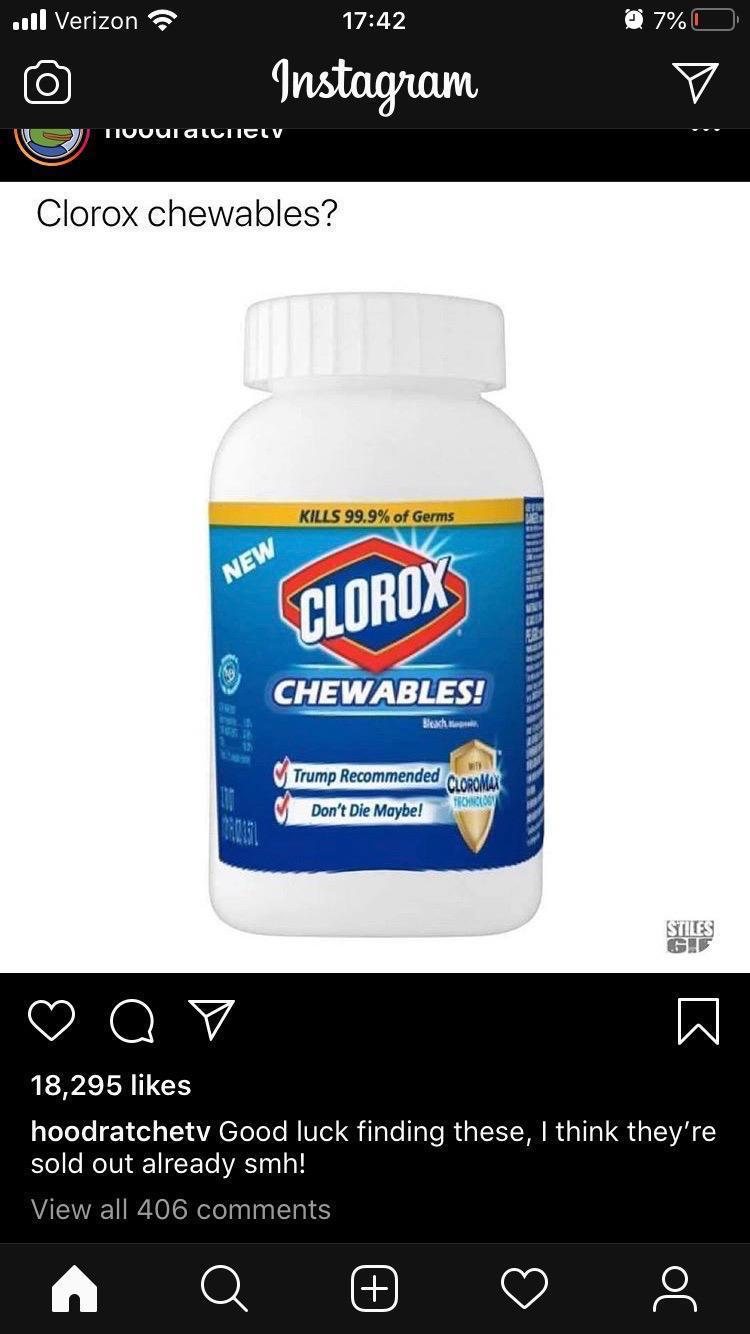This screenshot has height=1334, width=750.
Task: Like the Clorox chewables post
Action: (52, 1020)
